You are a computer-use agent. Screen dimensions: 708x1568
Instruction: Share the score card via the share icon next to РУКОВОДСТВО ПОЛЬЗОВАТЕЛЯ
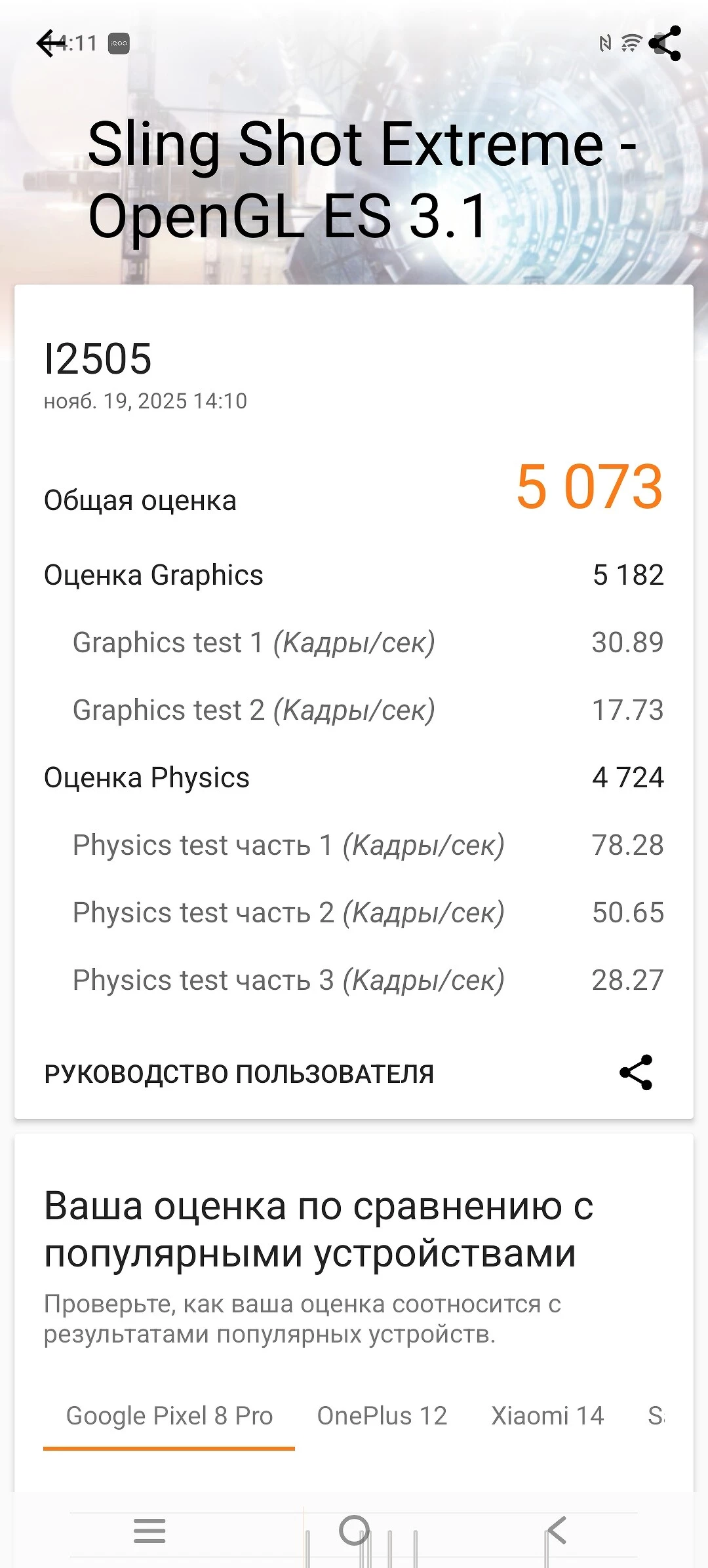pos(636,1072)
